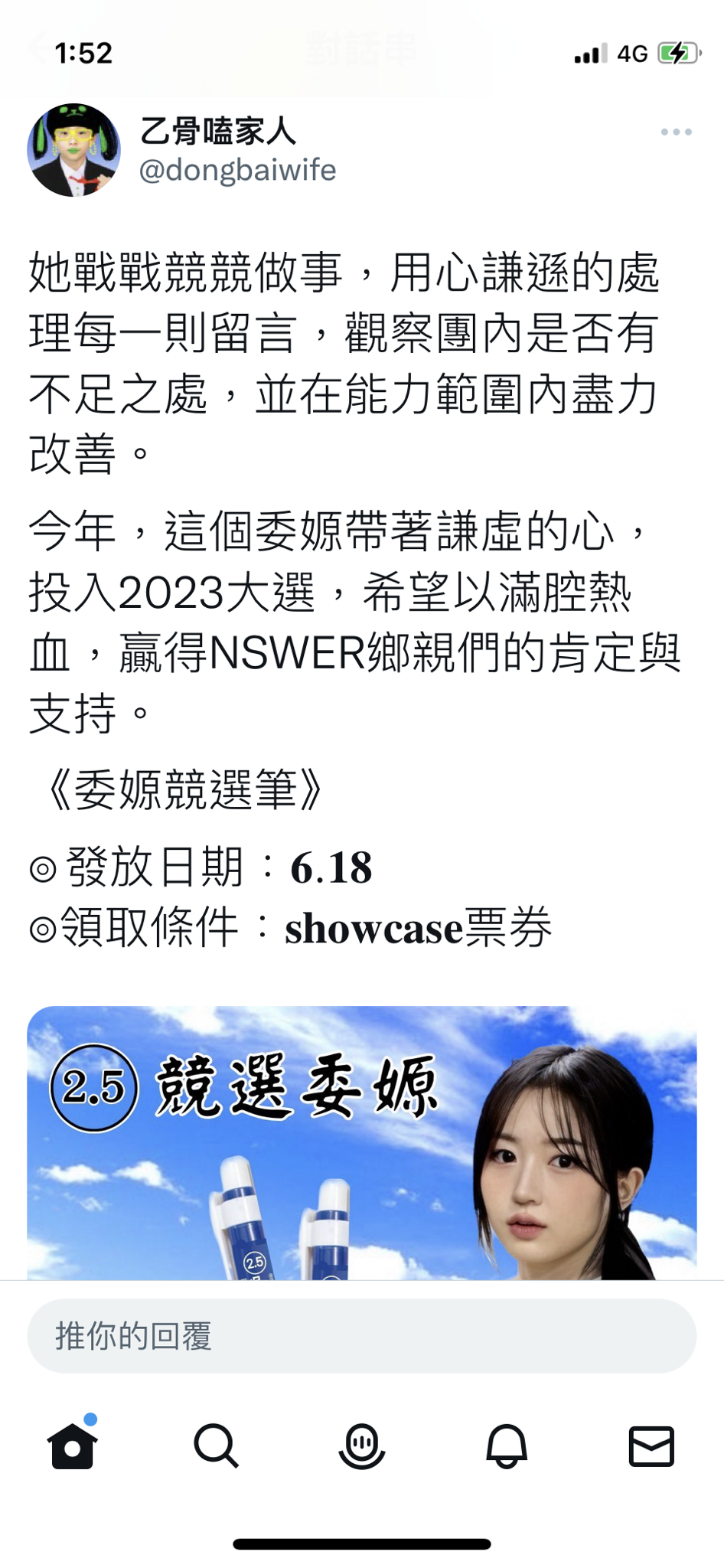View the attached 競選委嫄 image

point(361,1142)
